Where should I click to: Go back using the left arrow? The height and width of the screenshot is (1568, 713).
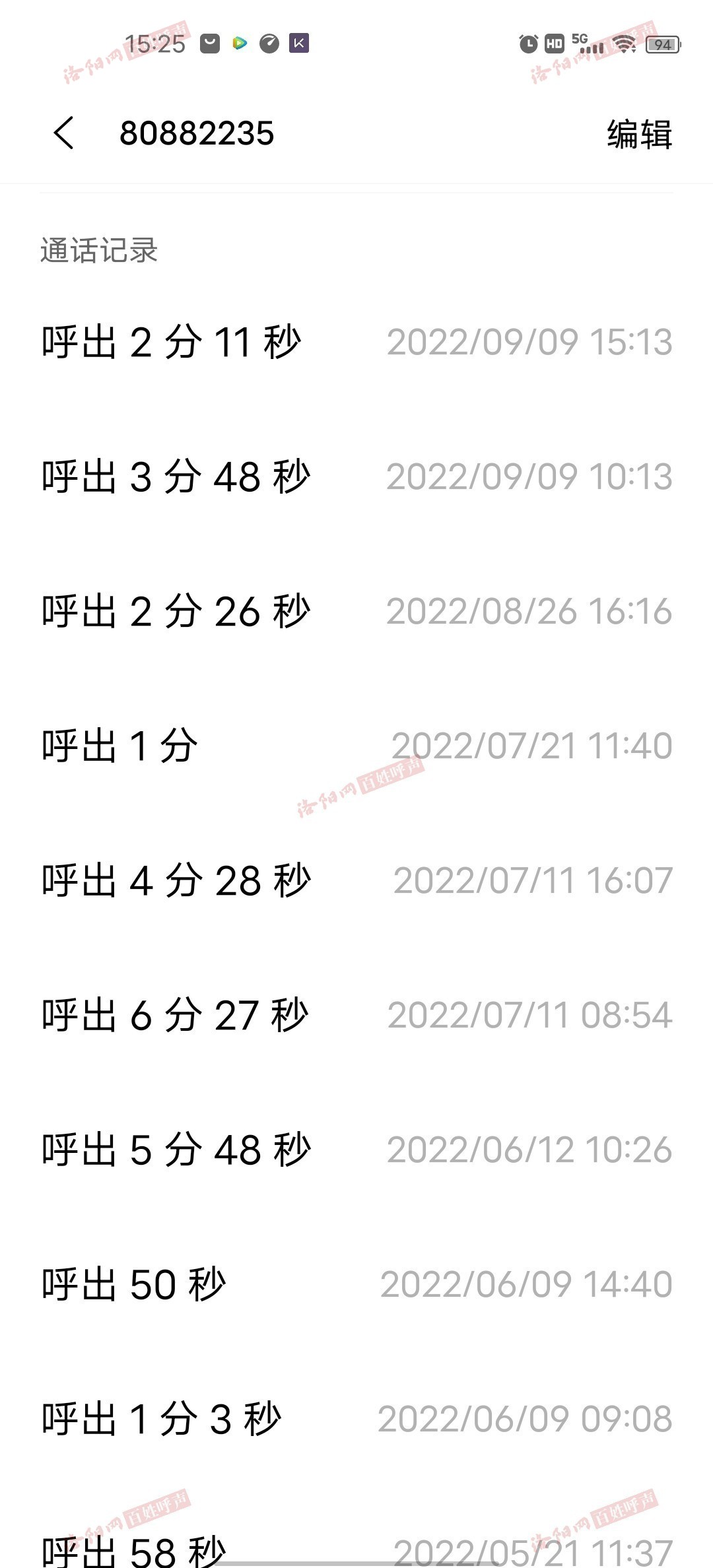pos(64,133)
